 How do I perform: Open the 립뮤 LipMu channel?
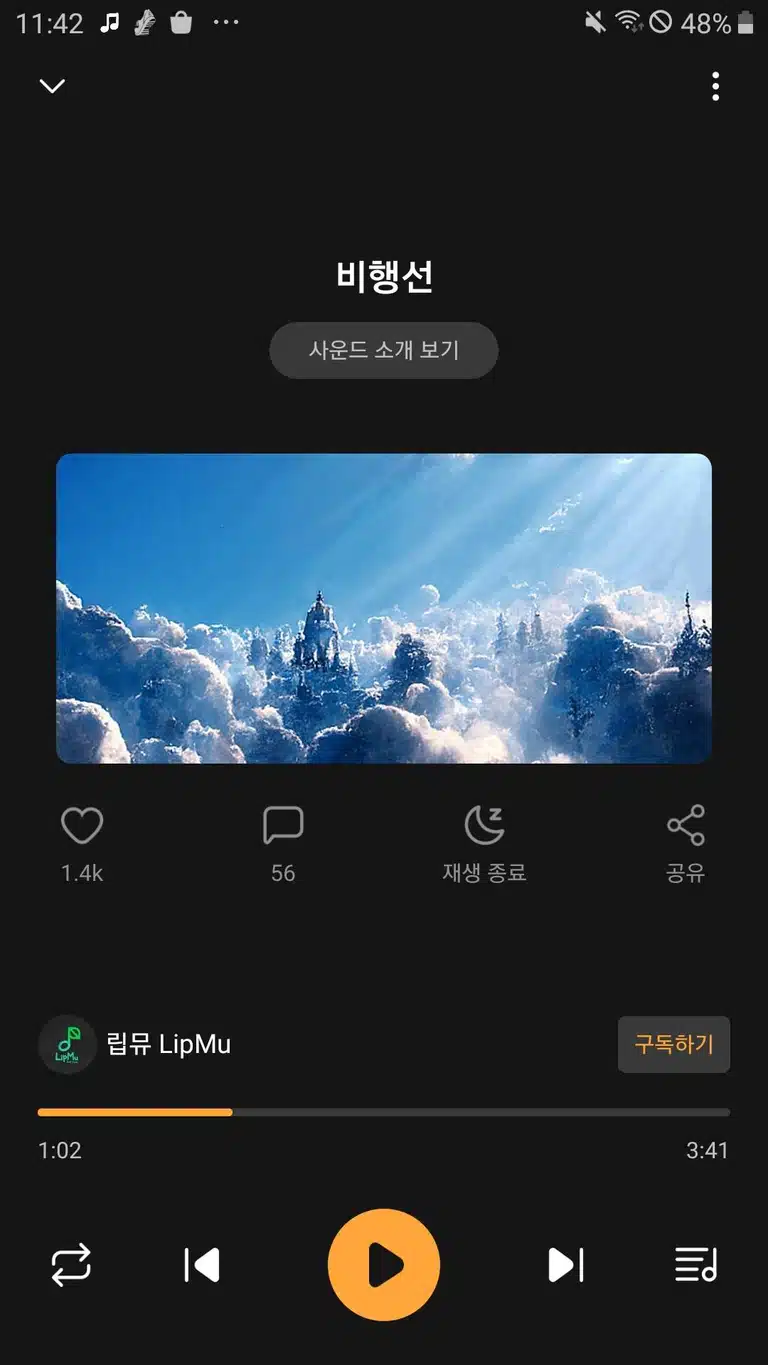[x=135, y=1045]
